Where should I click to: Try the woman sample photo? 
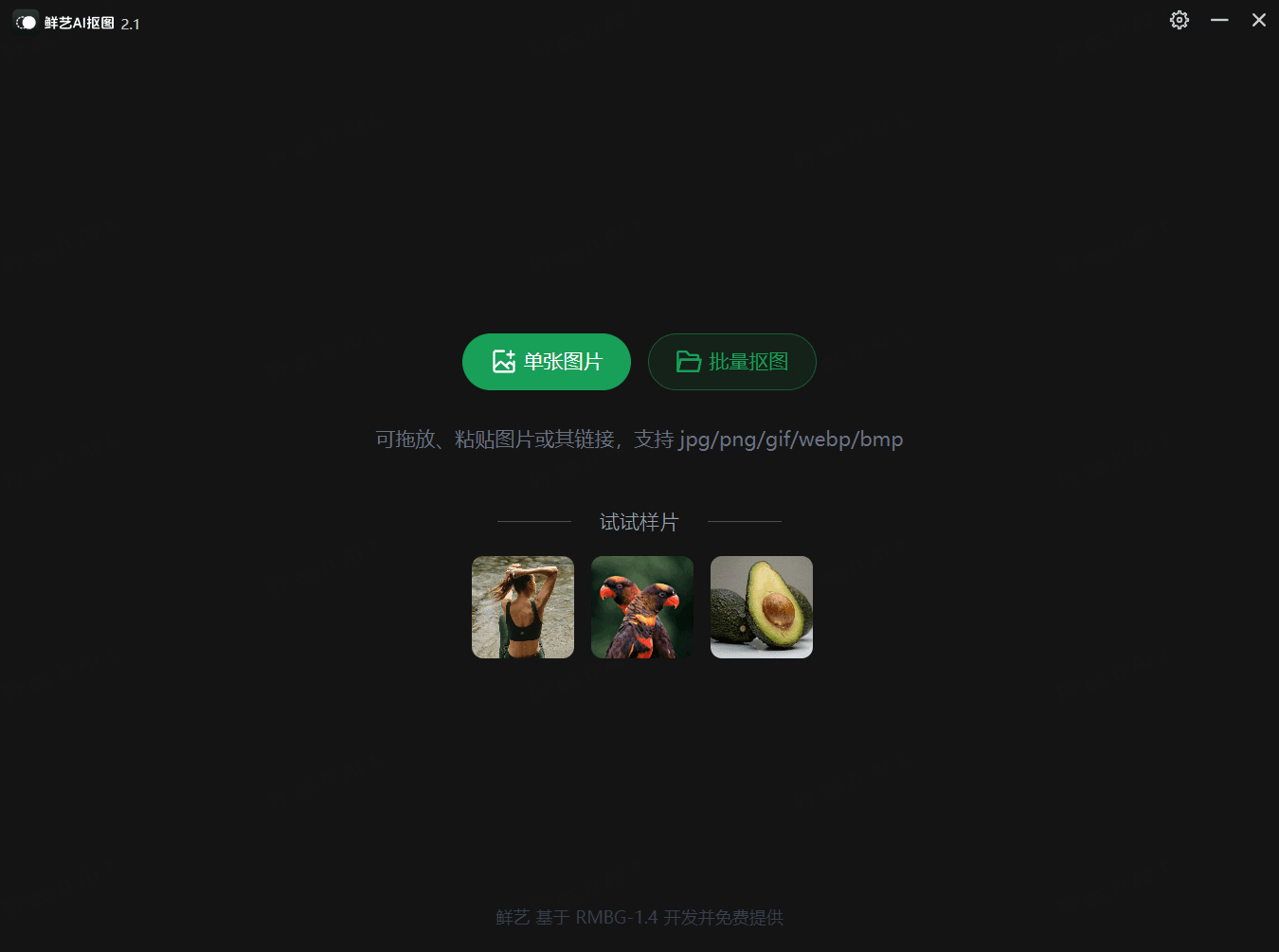pos(523,607)
